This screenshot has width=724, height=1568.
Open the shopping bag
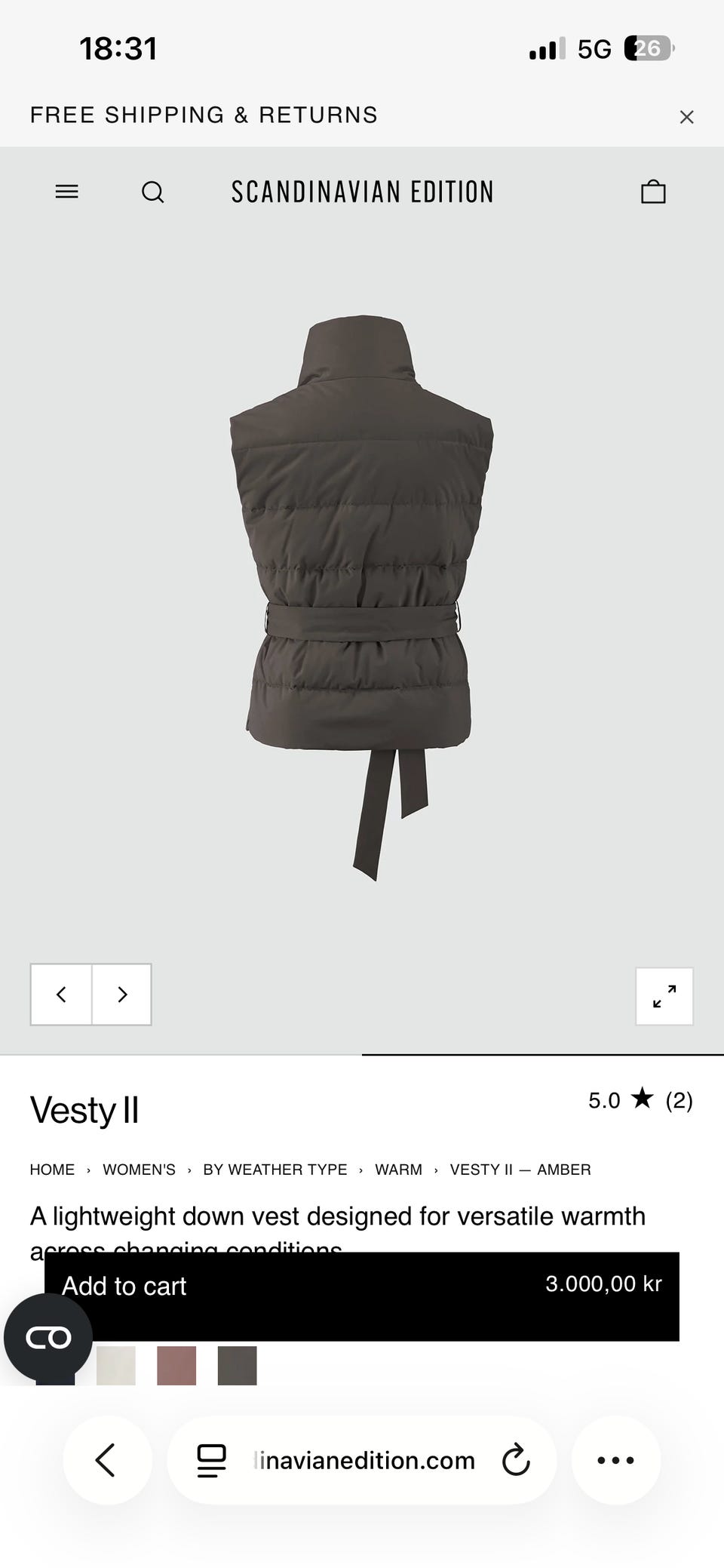653,192
